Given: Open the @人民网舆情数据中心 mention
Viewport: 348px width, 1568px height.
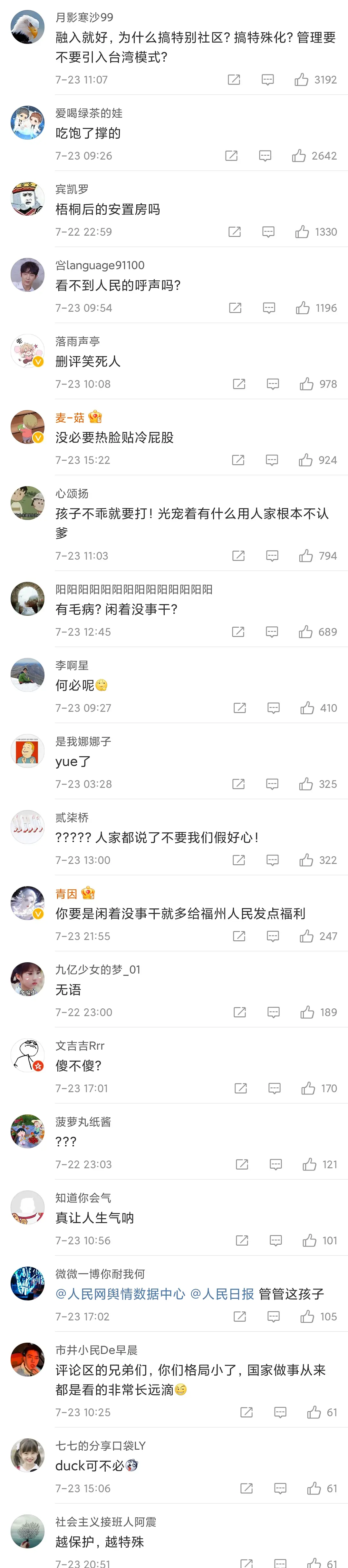Looking at the screenshot, I should tap(120, 1294).
